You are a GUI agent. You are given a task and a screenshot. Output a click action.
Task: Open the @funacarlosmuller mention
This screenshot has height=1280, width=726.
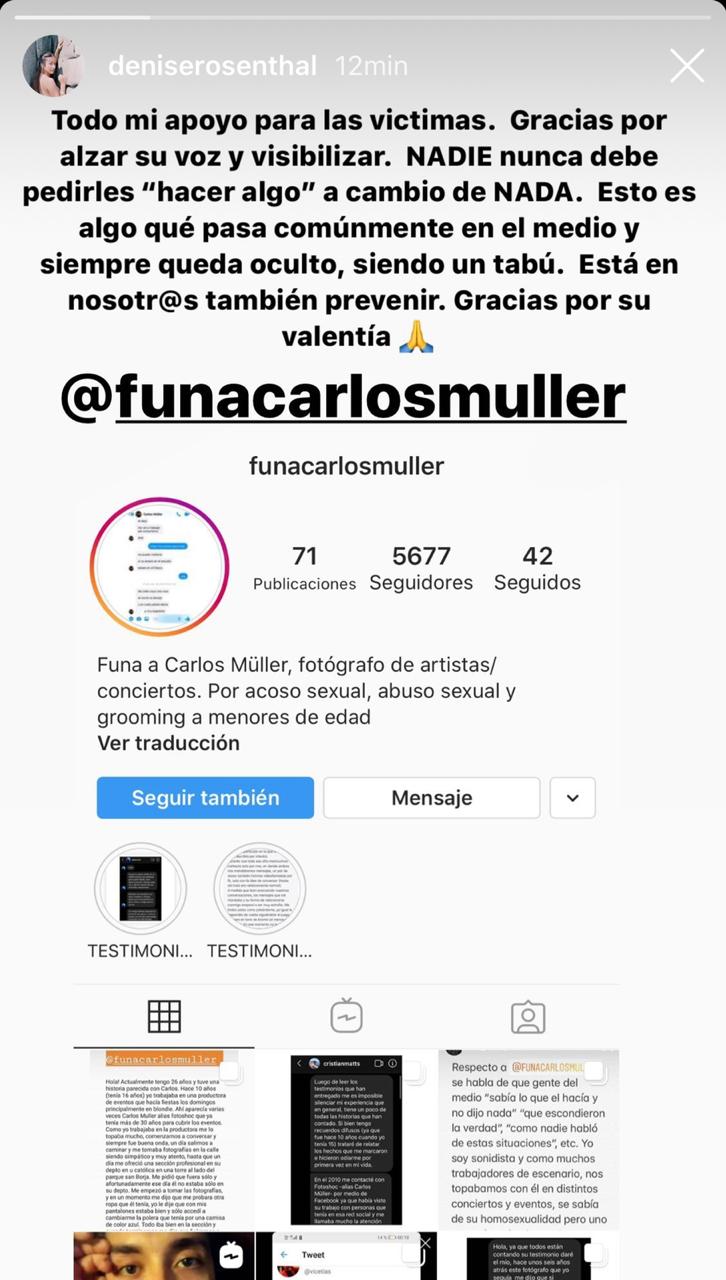[x=343, y=397]
